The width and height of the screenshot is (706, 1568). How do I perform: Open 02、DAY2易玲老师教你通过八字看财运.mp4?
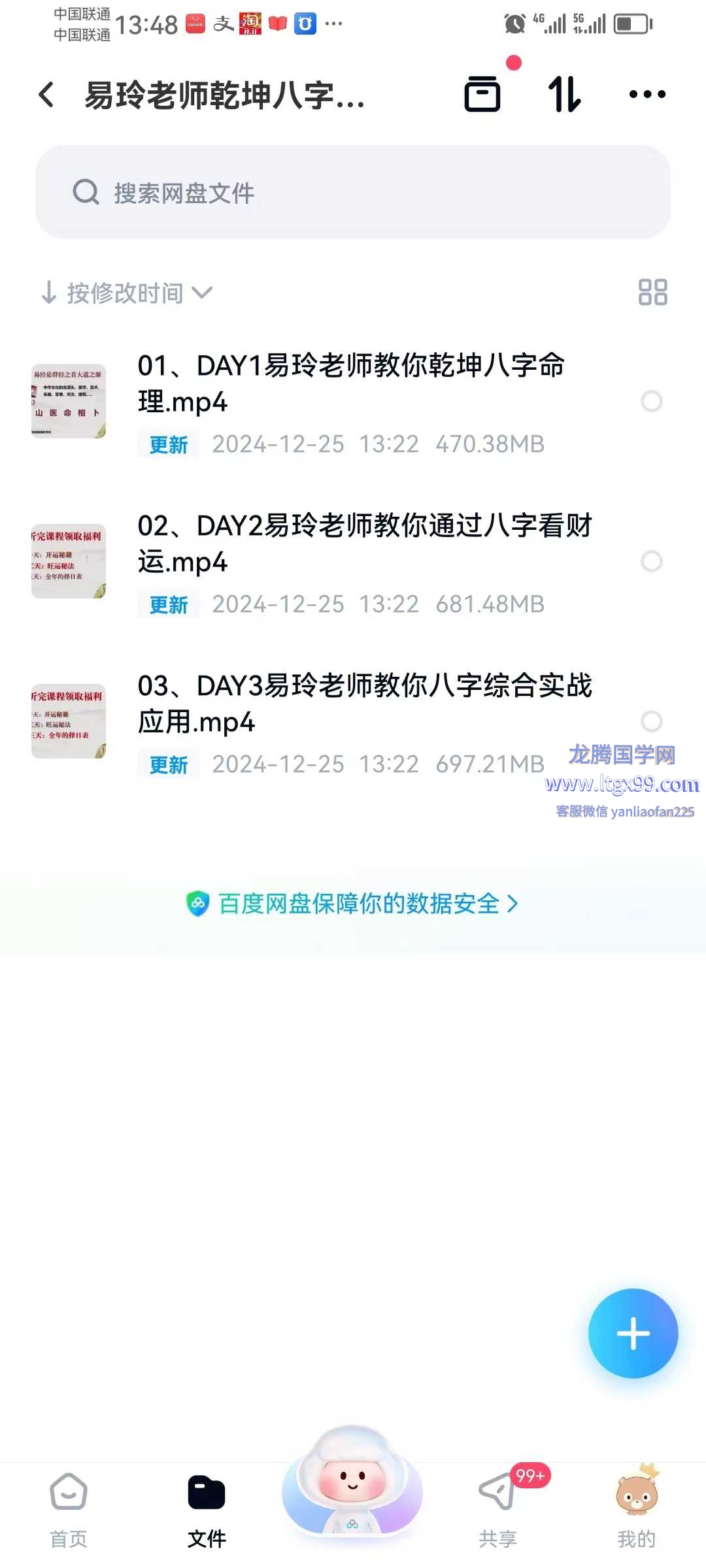(363, 544)
